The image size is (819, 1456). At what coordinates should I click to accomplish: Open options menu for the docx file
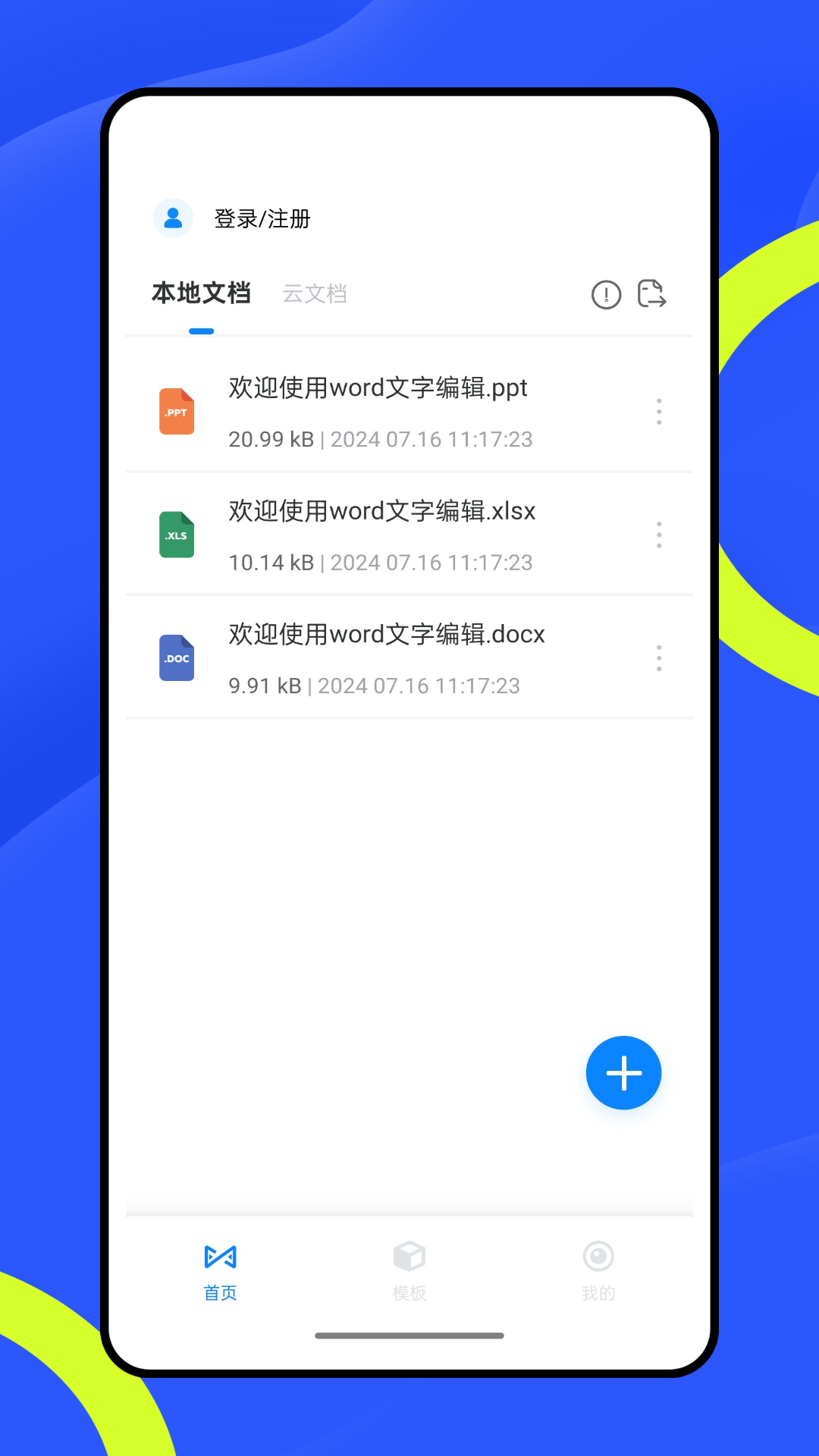pyautogui.click(x=659, y=658)
